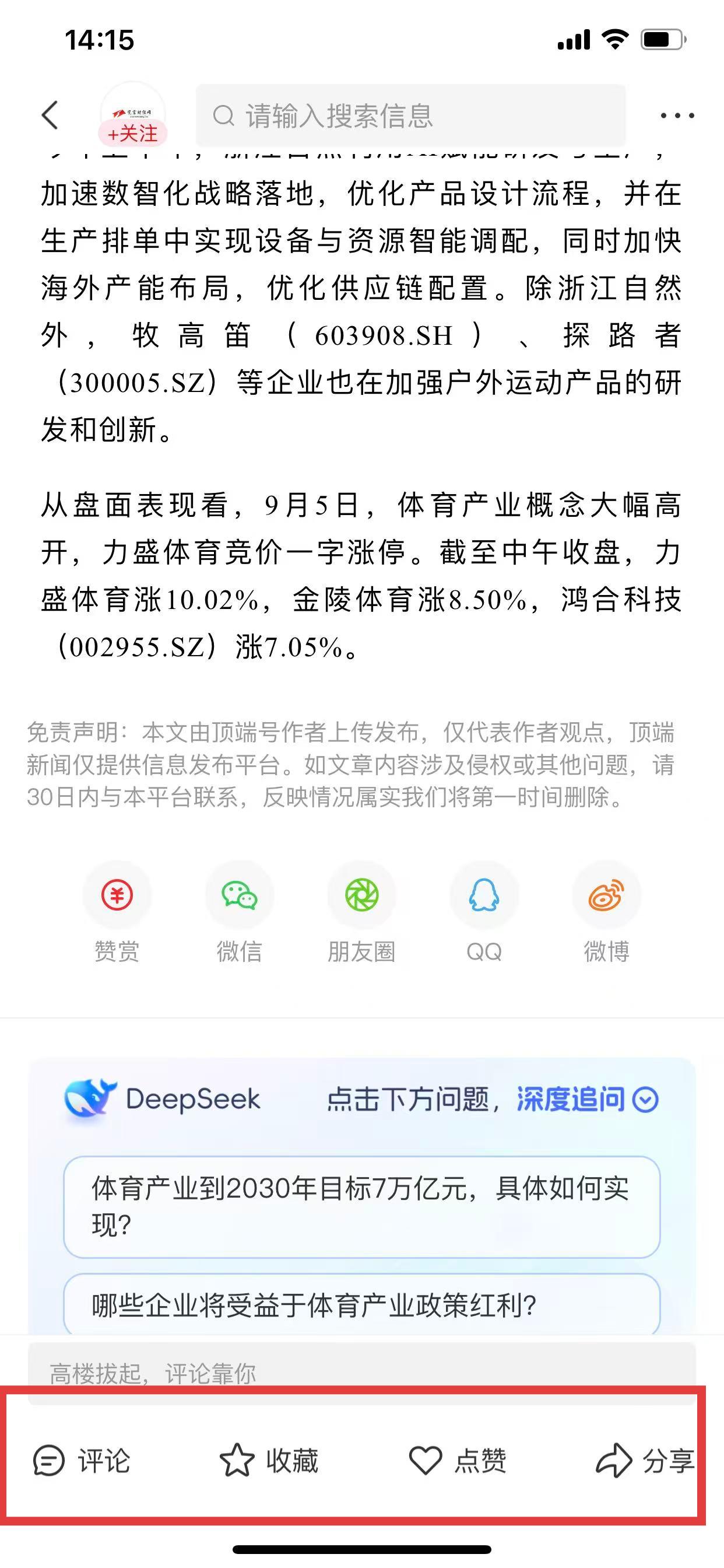Viewport: 724px width, 1568px height.
Task: Follow the author via +关注 button
Action: click(133, 132)
